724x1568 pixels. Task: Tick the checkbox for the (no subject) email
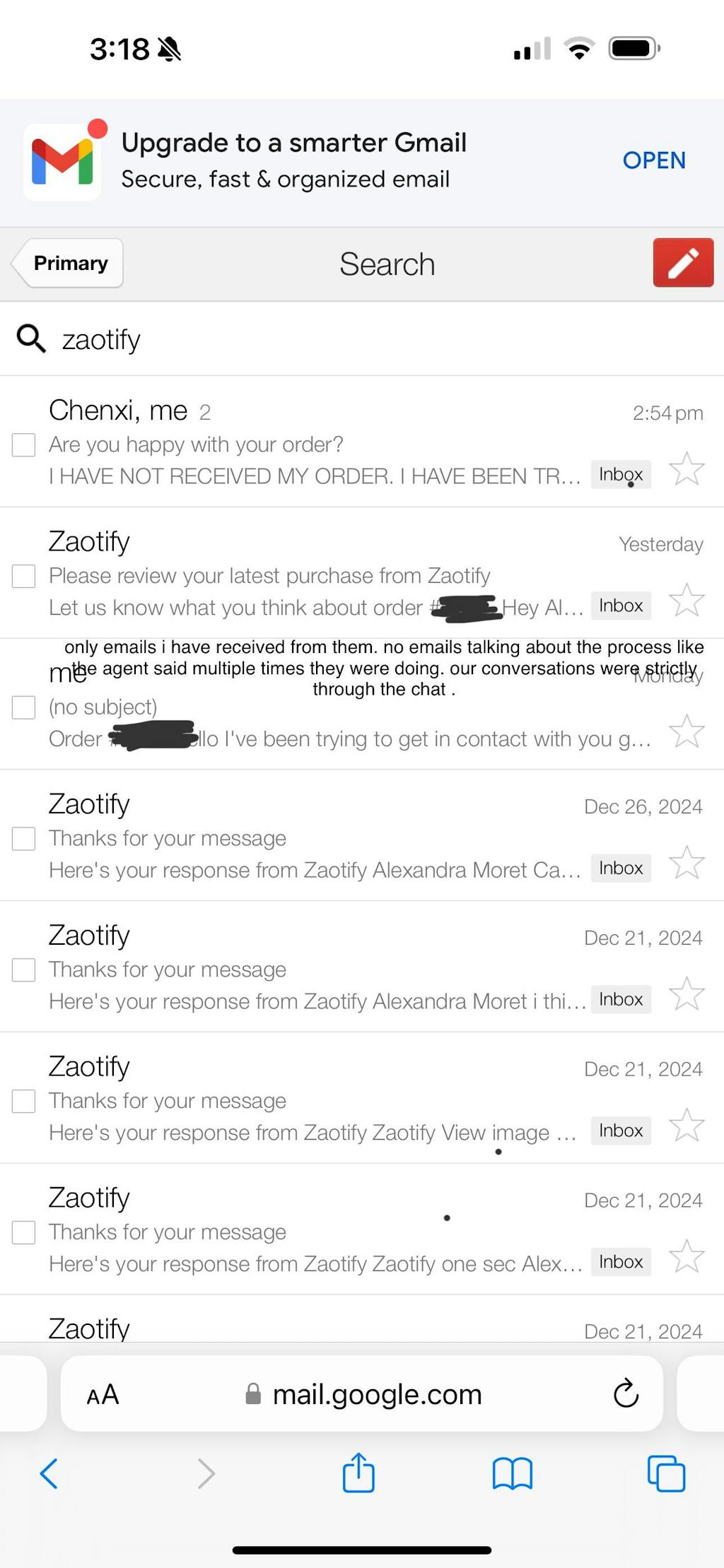point(24,707)
